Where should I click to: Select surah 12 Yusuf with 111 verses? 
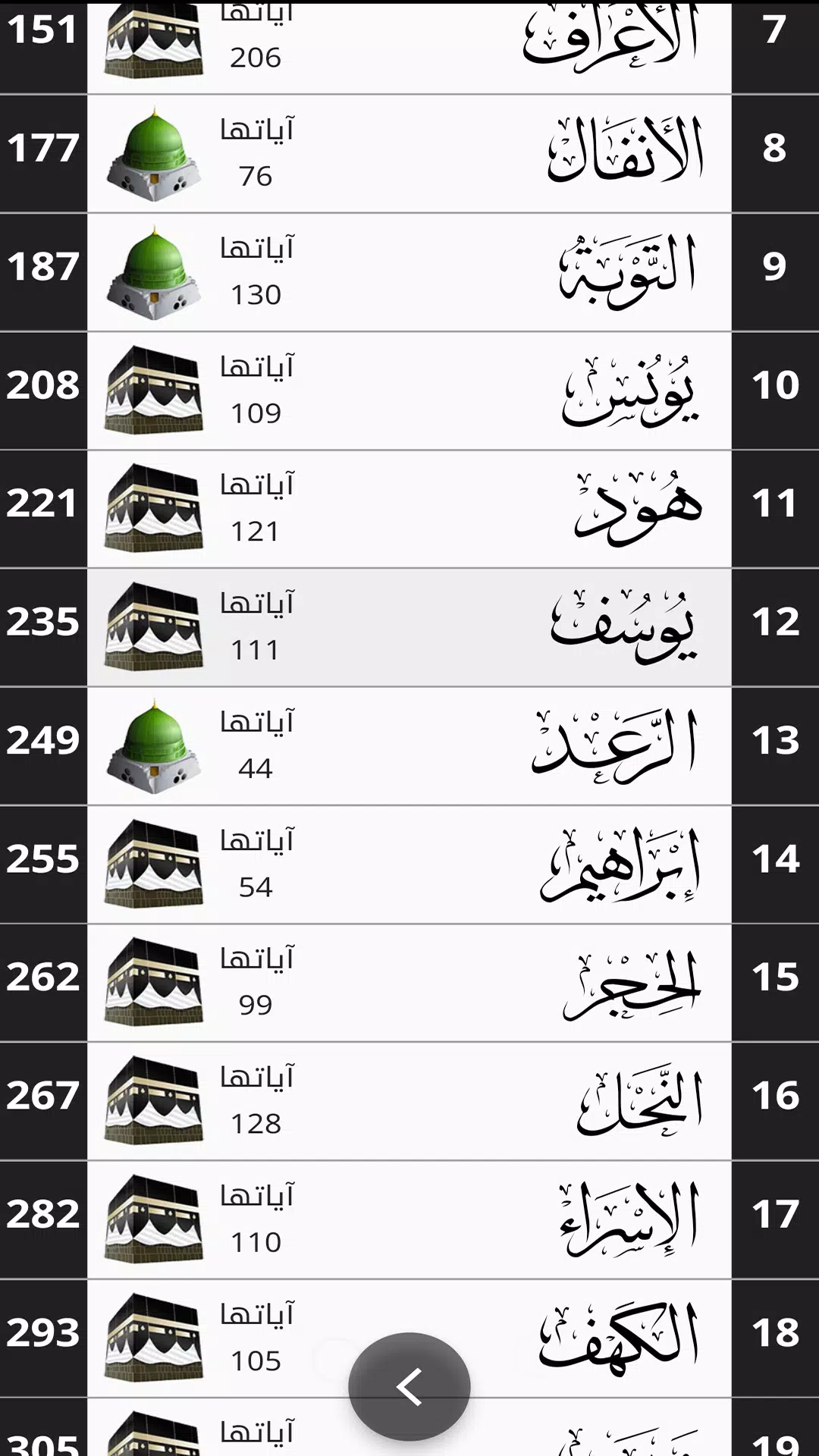409,627
